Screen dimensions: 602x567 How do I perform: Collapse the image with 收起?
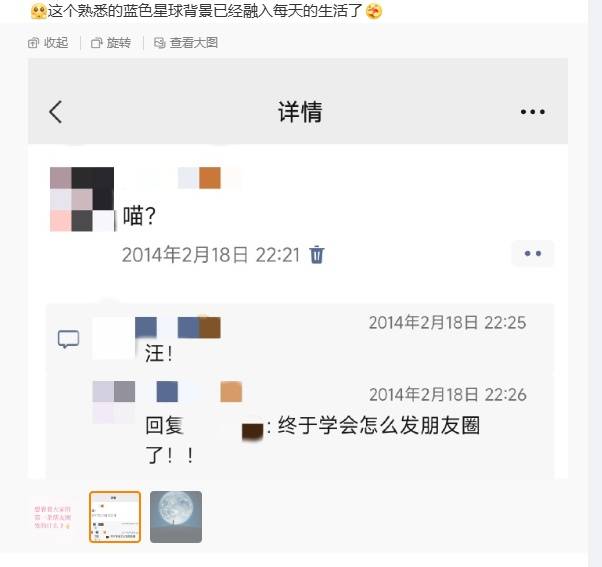(49, 43)
